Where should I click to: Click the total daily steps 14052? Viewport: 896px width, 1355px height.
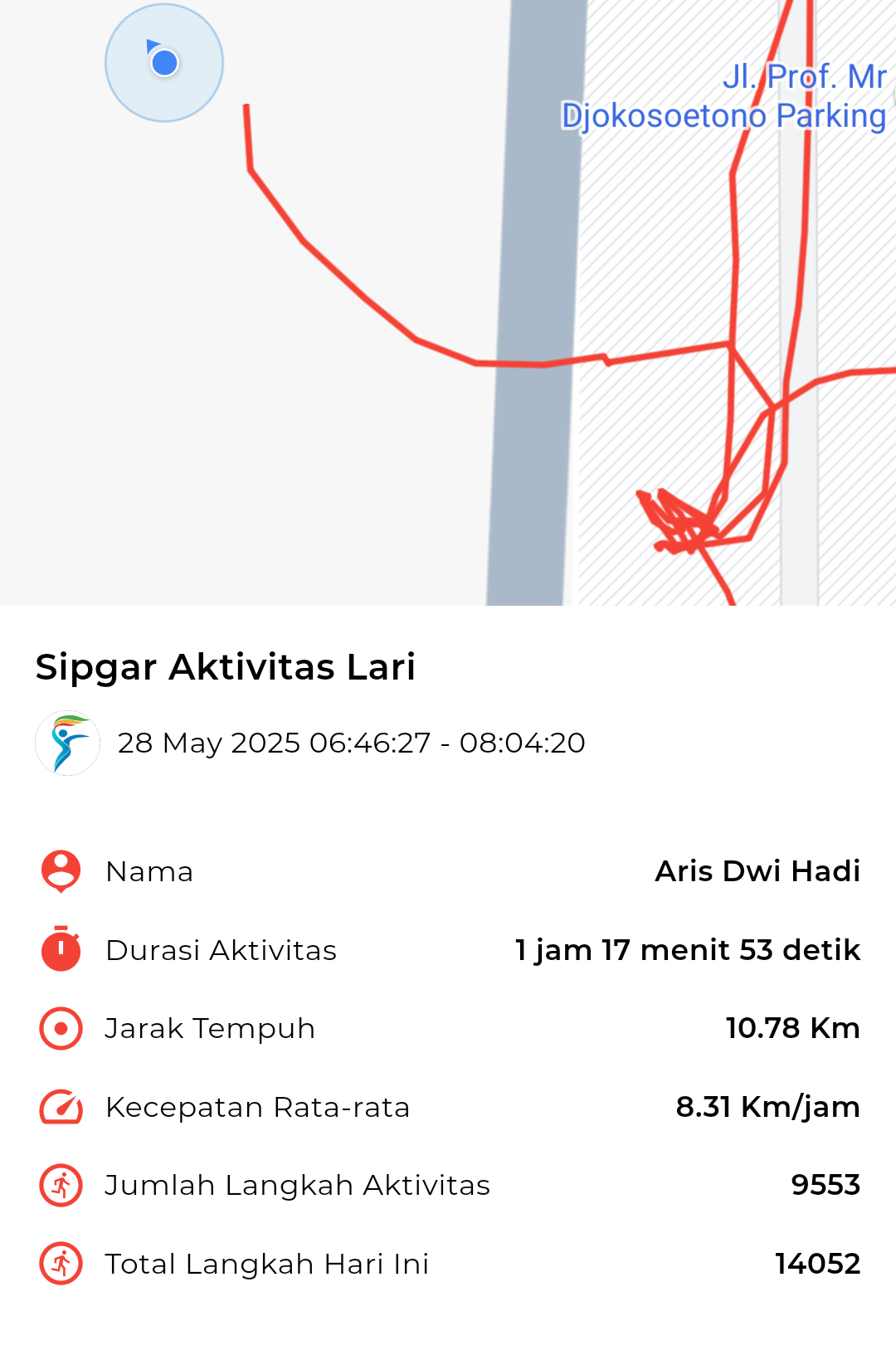817,1263
